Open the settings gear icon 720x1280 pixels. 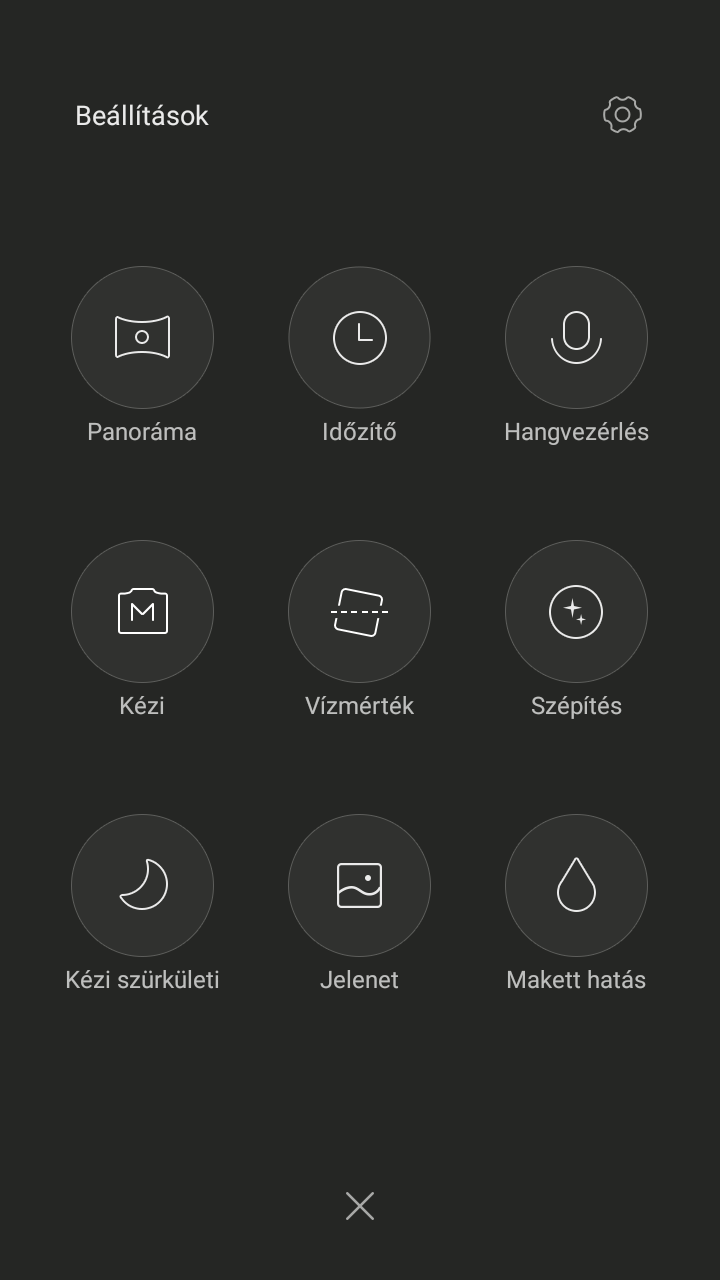622,115
